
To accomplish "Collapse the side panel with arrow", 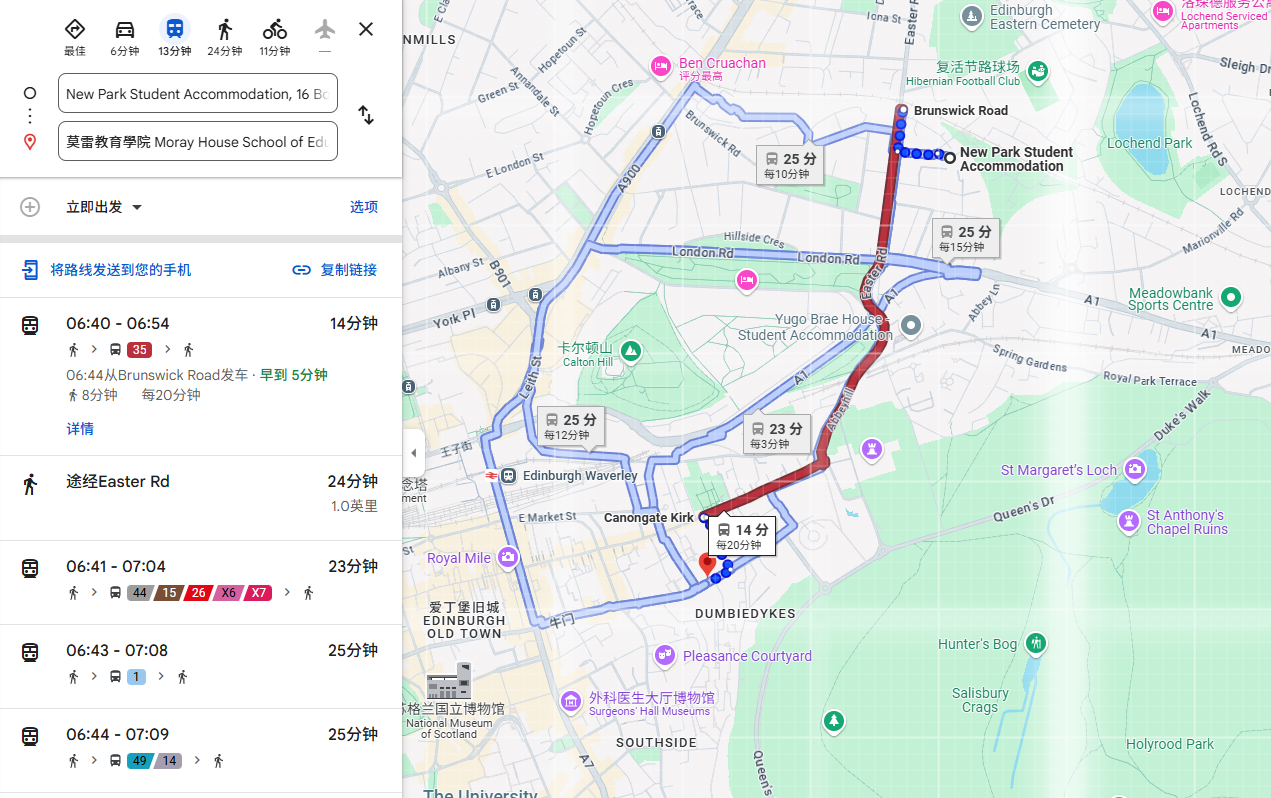I will 414,453.
